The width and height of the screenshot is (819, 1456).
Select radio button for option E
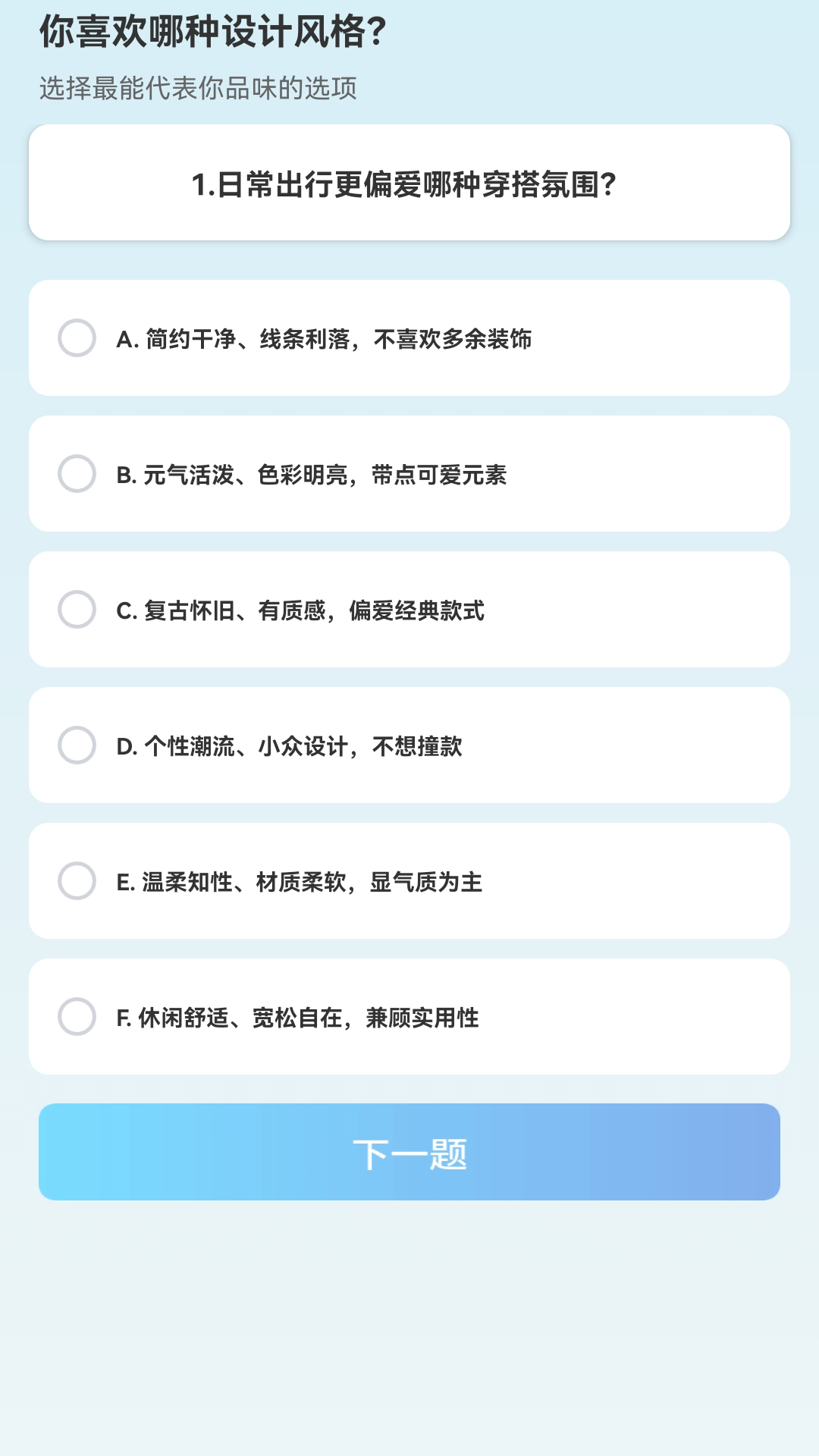point(77,881)
